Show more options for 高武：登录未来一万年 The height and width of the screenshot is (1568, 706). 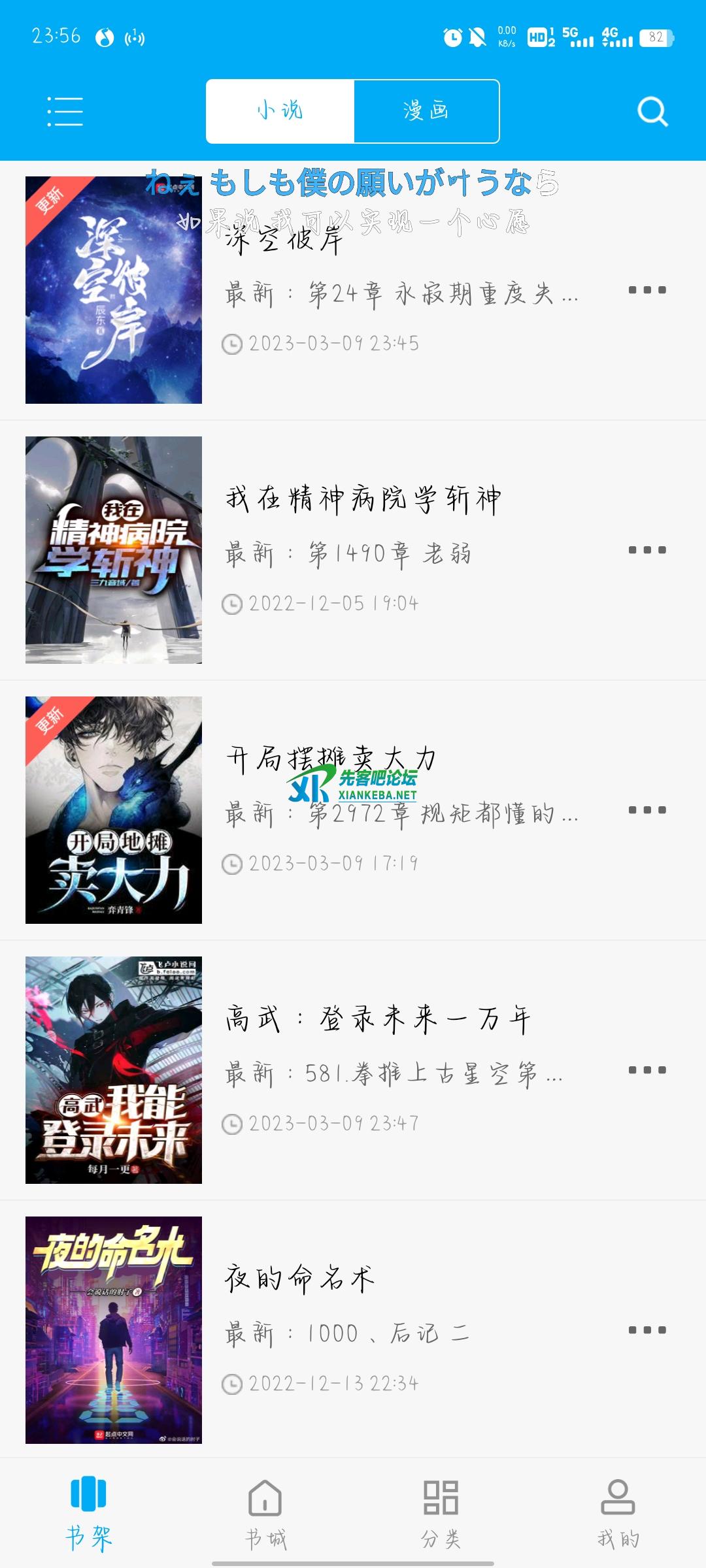point(647,1070)
